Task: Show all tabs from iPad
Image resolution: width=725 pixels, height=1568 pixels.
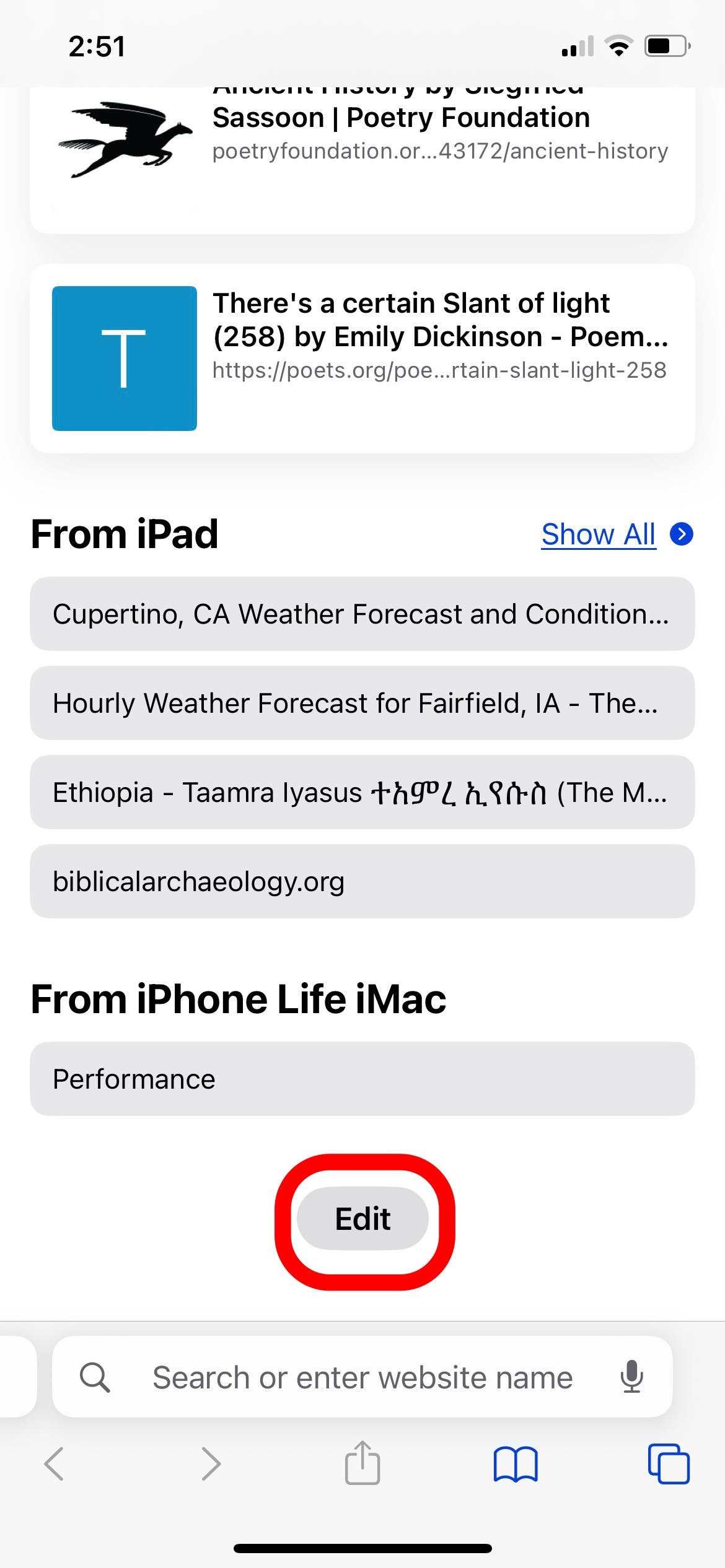Action: 616,534
